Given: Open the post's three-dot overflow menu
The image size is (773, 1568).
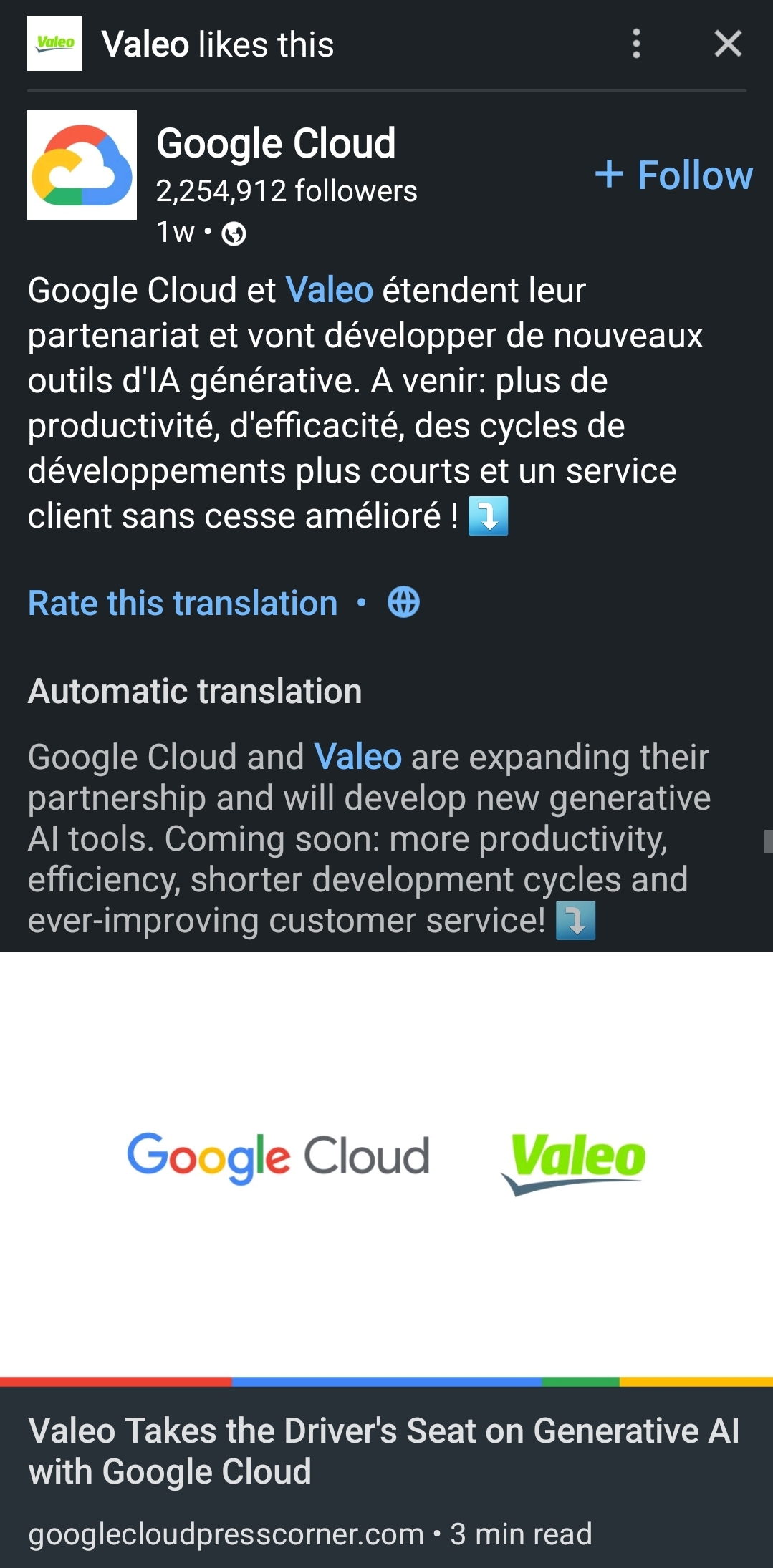Looking at the screenshot, I should click(x=636, y=44).
